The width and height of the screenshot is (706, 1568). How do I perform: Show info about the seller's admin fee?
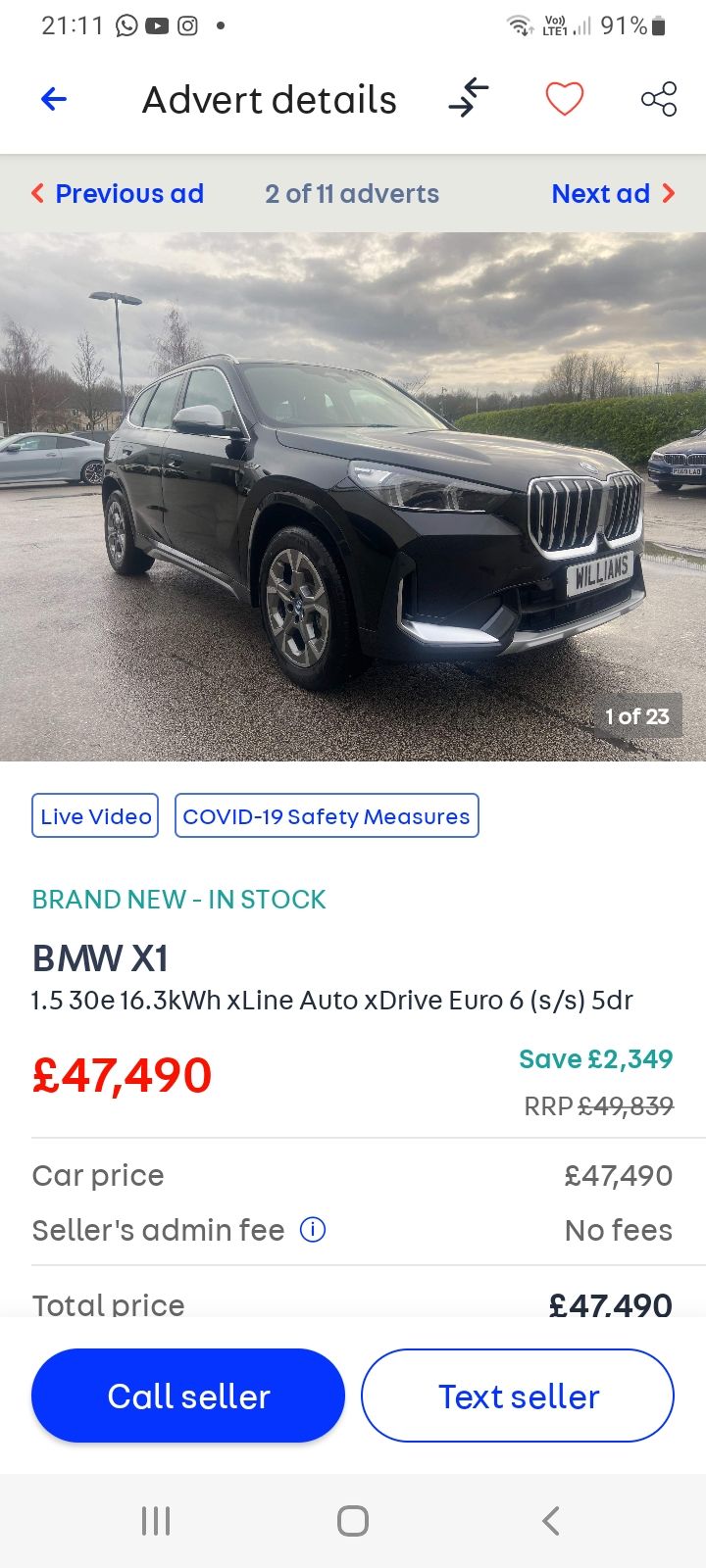(x=313, y=1230)
